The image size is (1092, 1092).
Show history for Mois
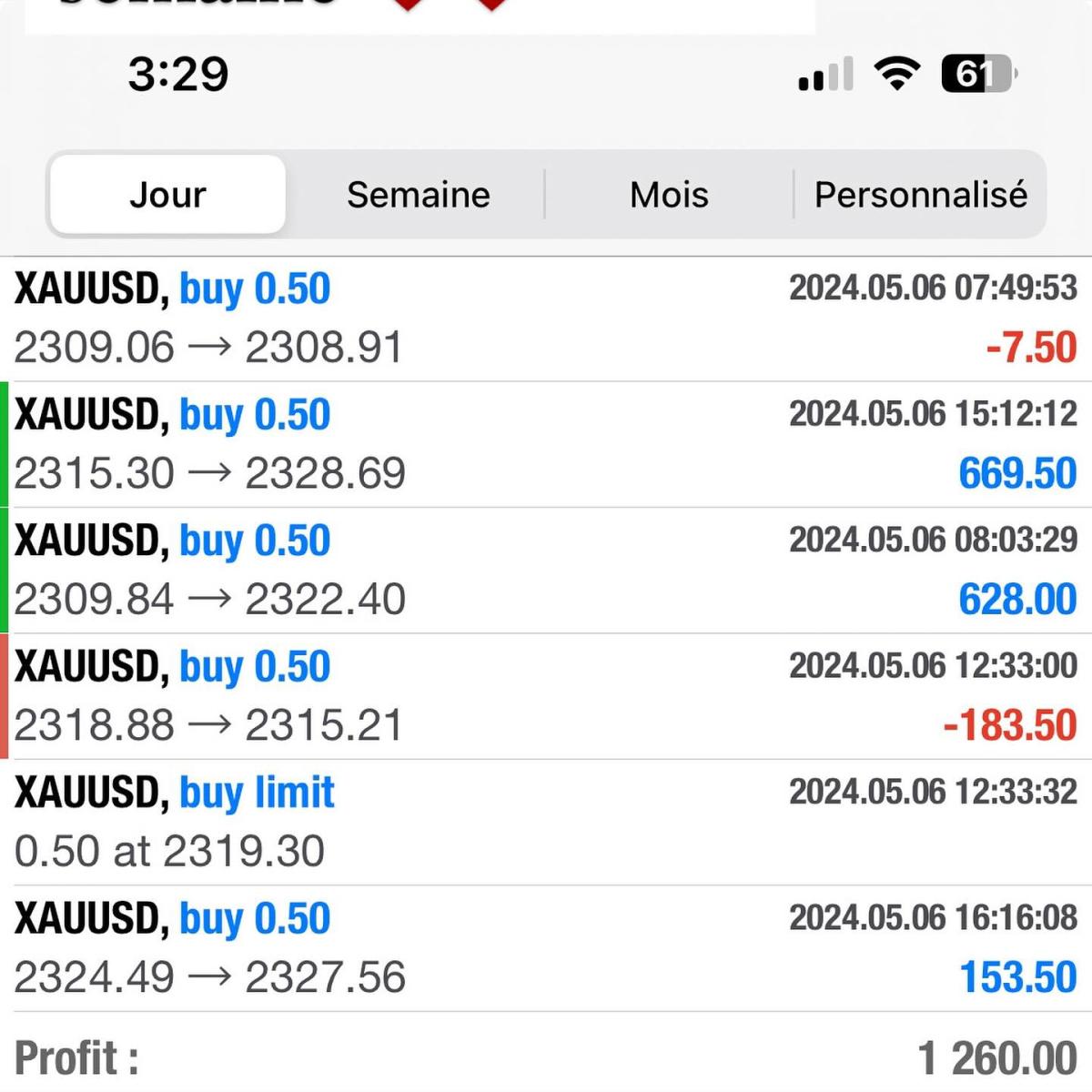669,195
